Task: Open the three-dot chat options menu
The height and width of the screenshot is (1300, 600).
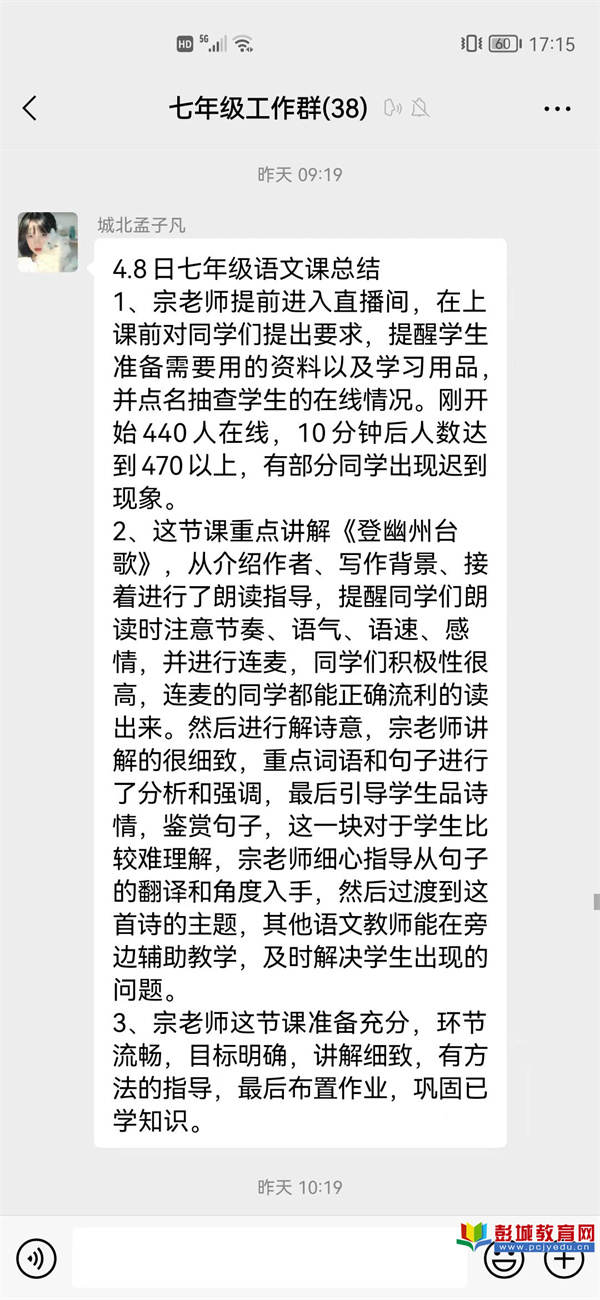Action: coord(557,108)
